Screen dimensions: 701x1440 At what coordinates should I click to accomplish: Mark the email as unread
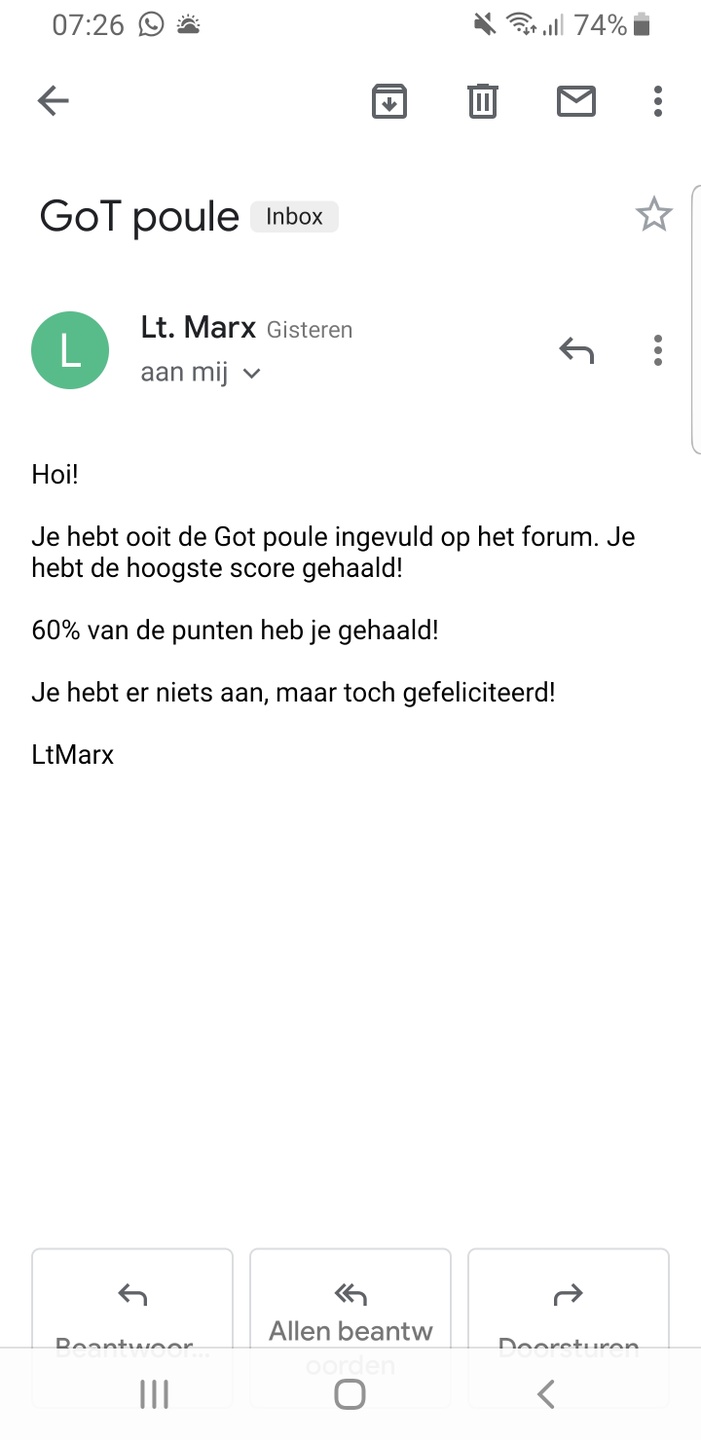pyautogui.click(x=576, y=101)
